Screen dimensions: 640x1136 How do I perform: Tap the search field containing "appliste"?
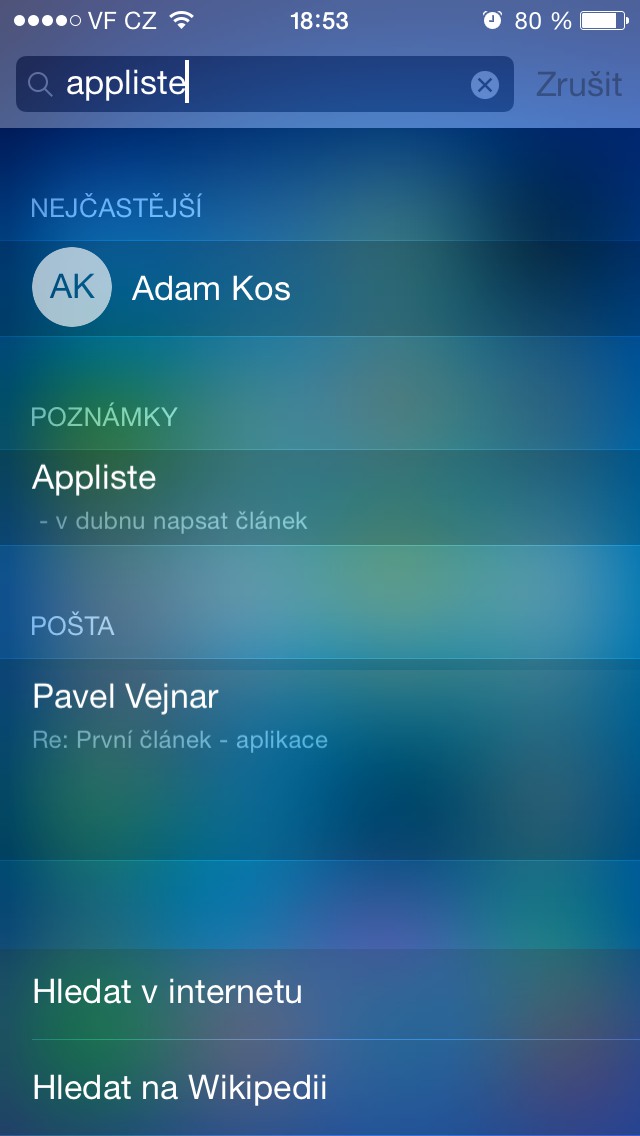(x=250, y=85)
